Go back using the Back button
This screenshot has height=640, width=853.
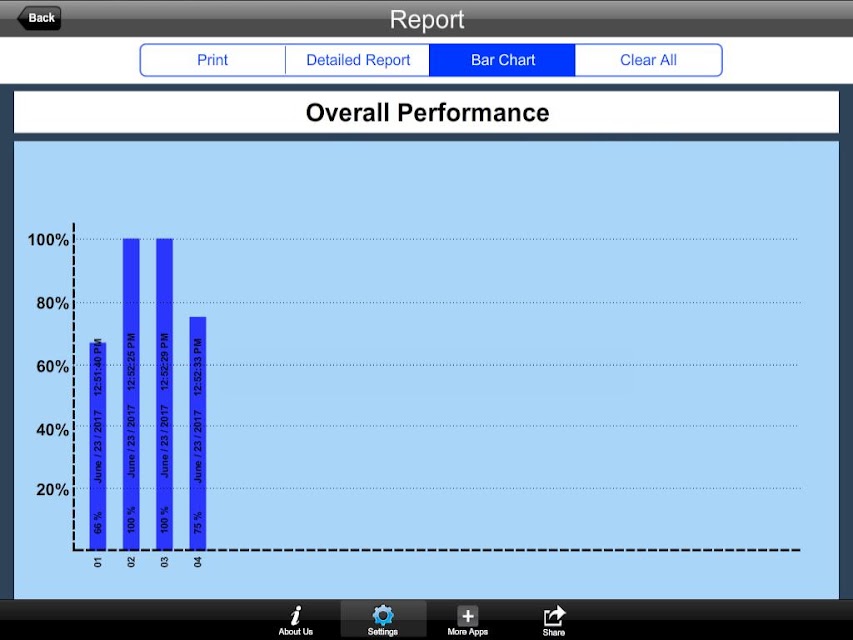(39, 18)
